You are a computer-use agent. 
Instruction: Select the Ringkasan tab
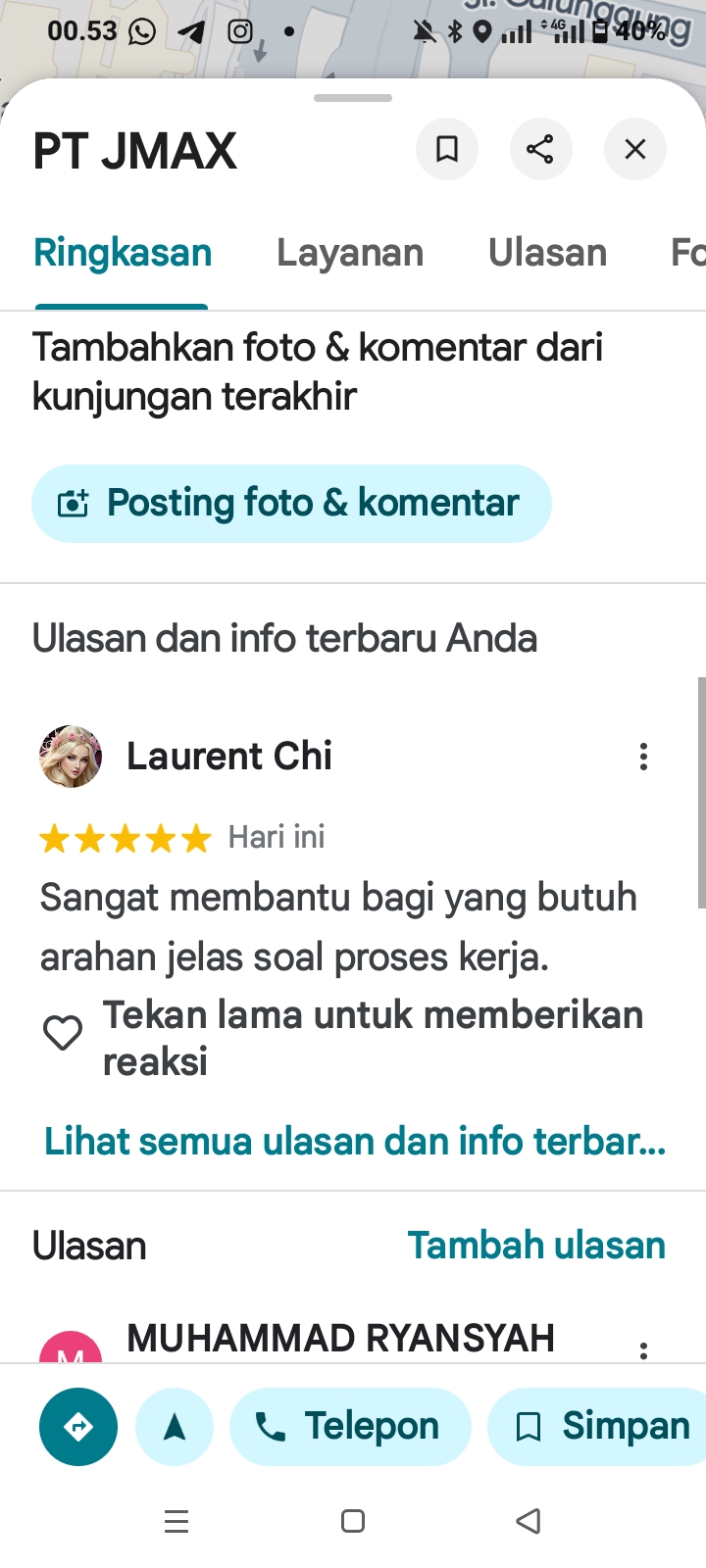click(x=123, y=253)
